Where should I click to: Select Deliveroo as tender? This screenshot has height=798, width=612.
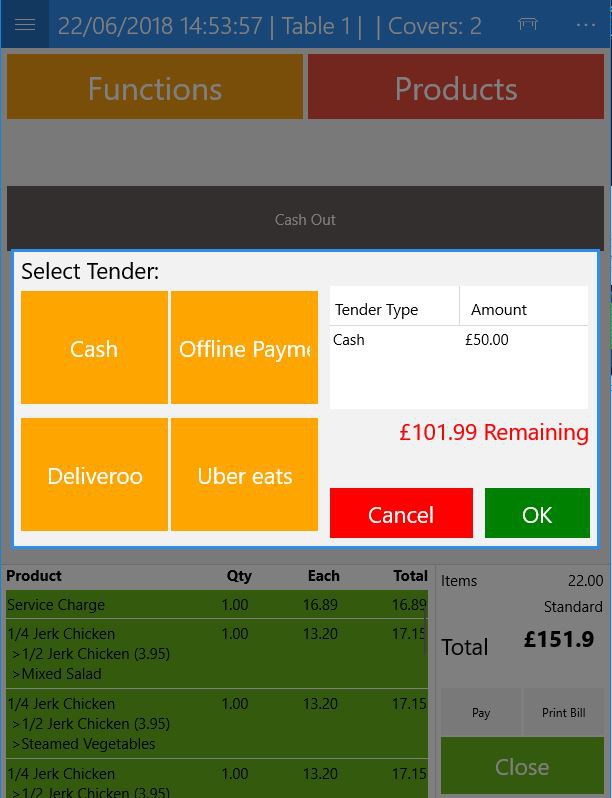click(x=94, y=475)
